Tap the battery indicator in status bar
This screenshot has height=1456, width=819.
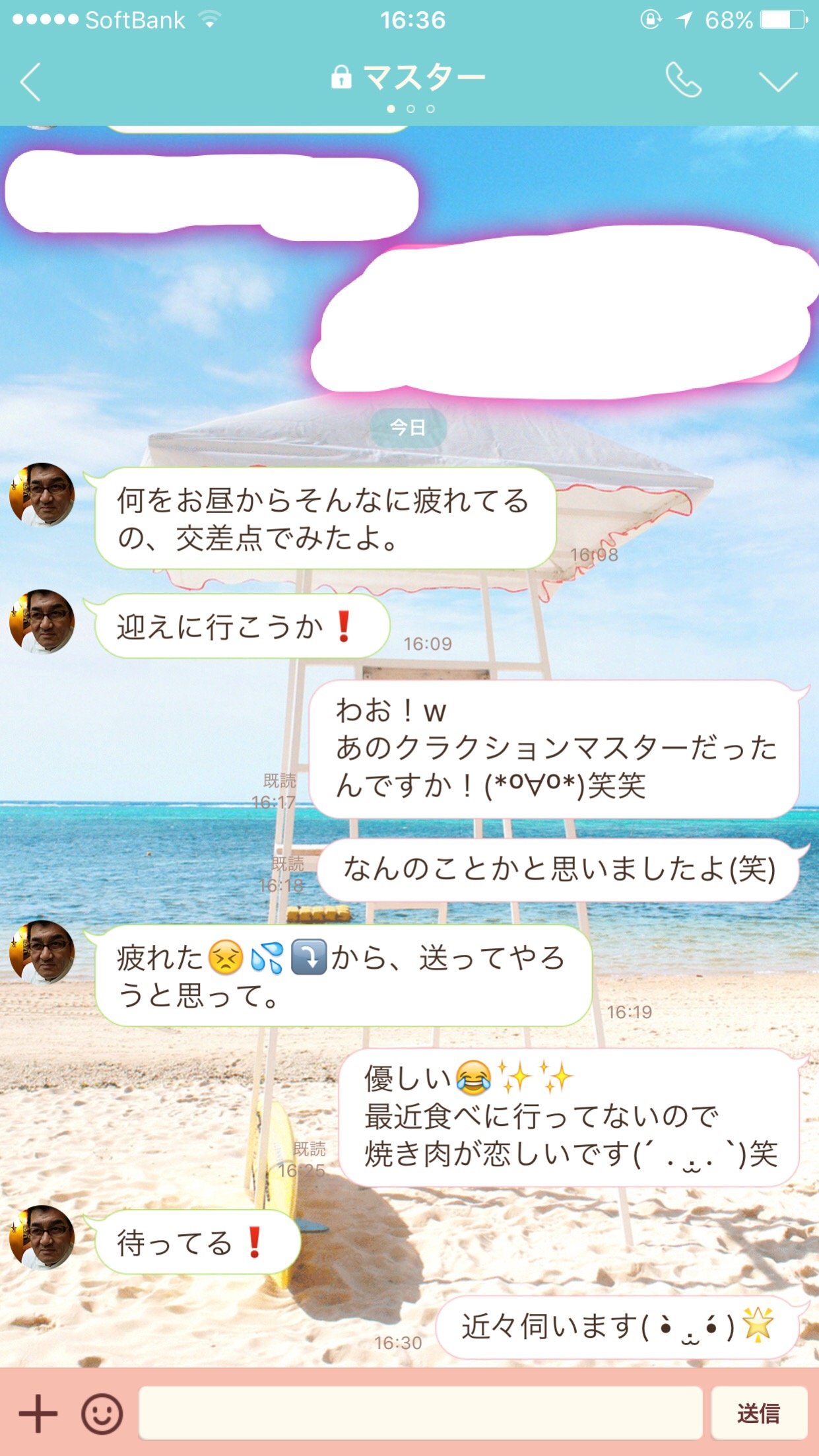(x=783, y=20)
